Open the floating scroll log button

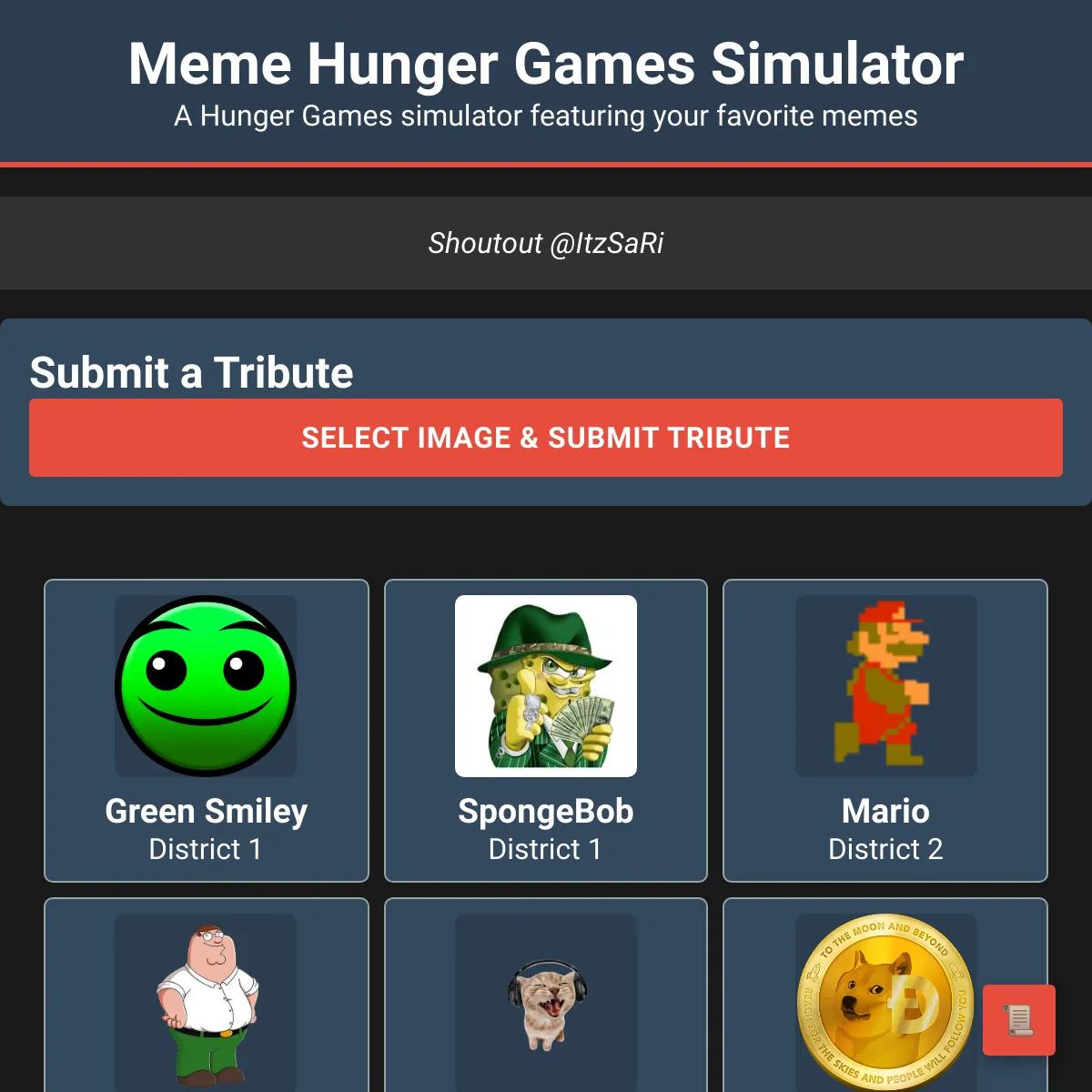pyautogui.click(x=1019, y=1020)
